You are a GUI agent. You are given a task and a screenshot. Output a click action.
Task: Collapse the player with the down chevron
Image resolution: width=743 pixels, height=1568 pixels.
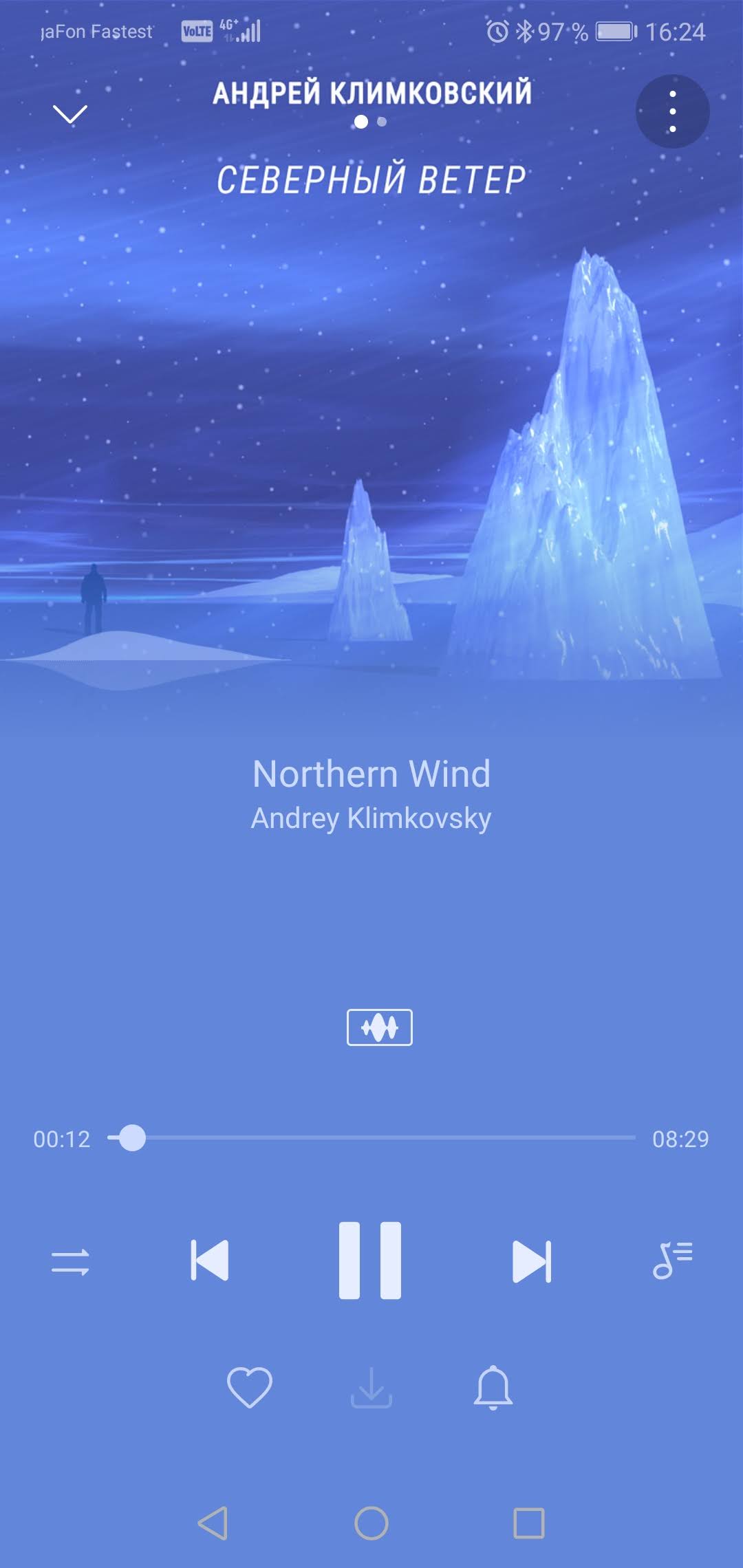point(70,114)
